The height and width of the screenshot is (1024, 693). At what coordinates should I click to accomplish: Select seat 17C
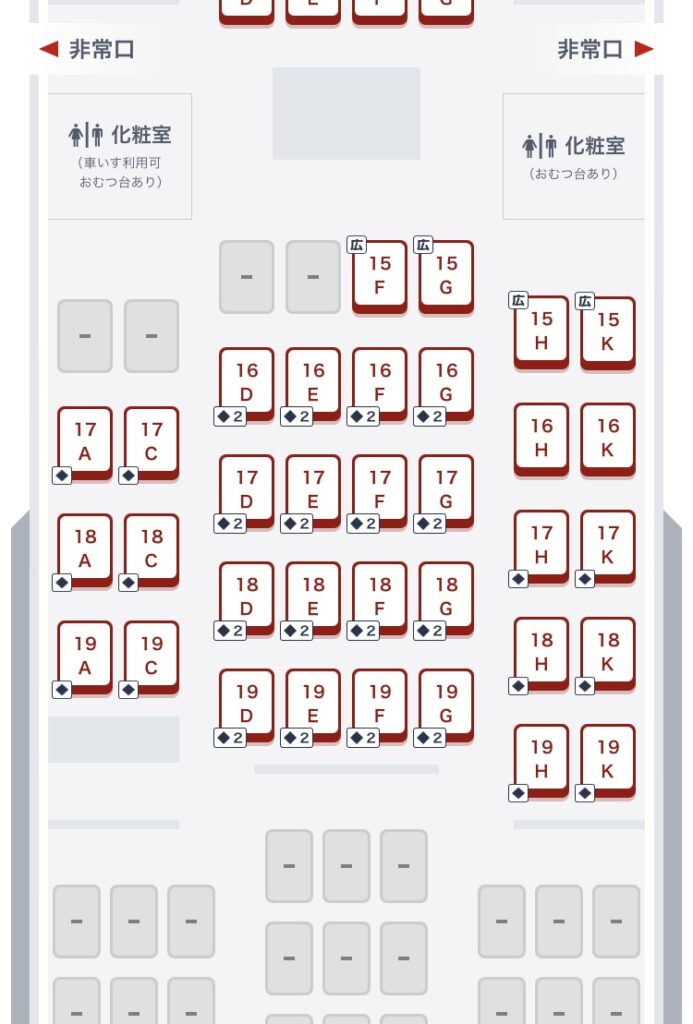point(151,441)
